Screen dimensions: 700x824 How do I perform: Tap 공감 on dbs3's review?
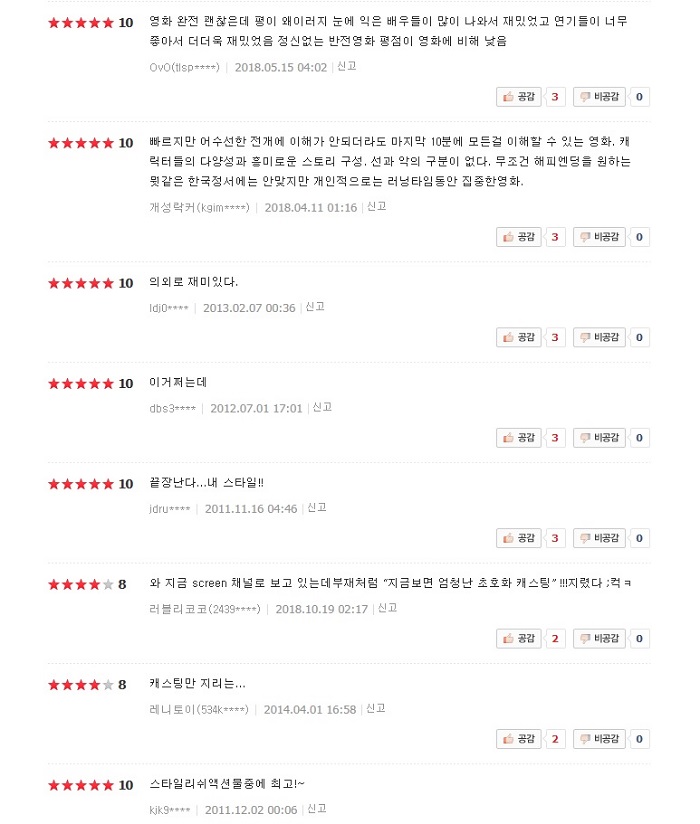(519, 437)
